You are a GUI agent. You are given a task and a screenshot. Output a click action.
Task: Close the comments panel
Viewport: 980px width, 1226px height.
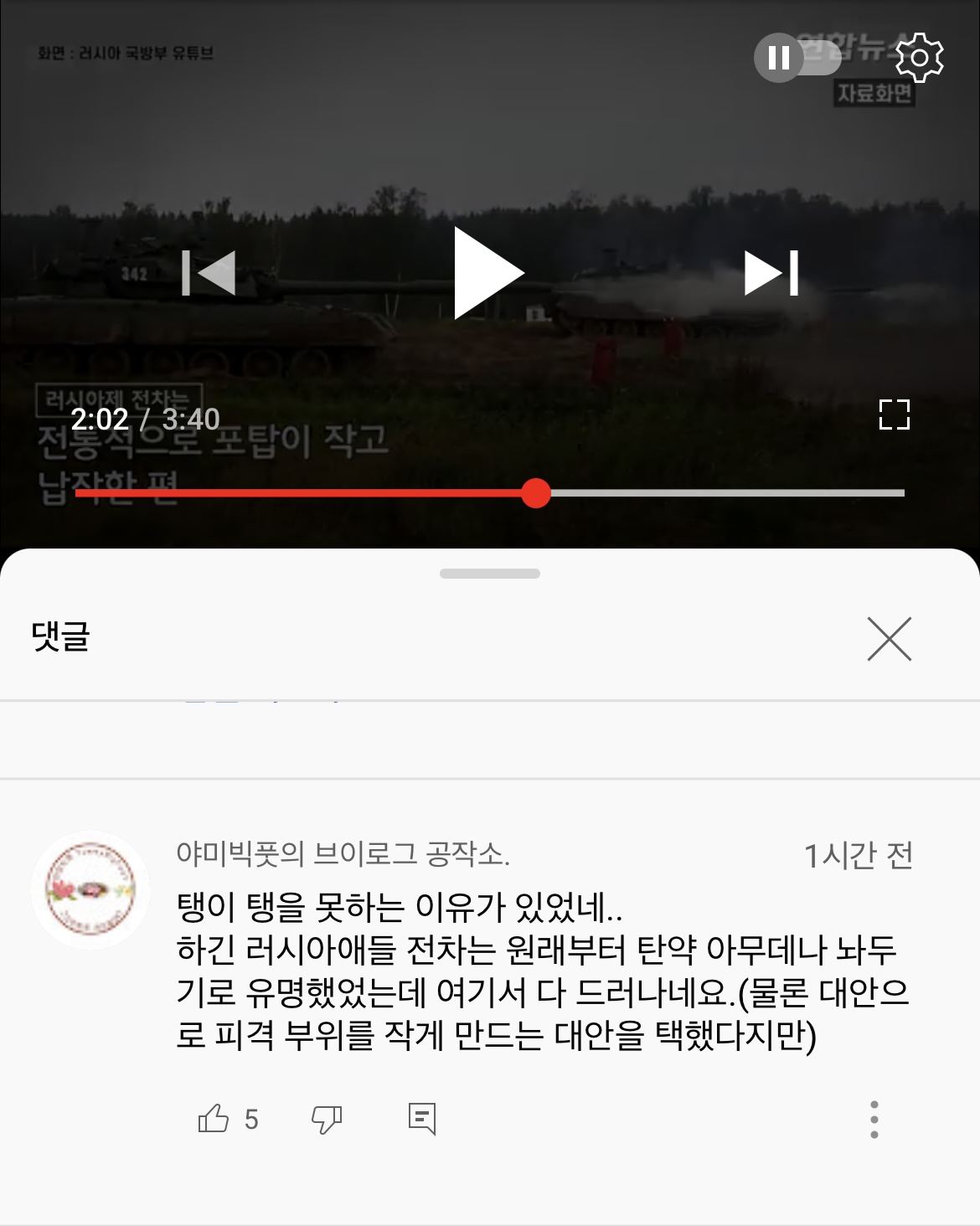coord(889,639)
